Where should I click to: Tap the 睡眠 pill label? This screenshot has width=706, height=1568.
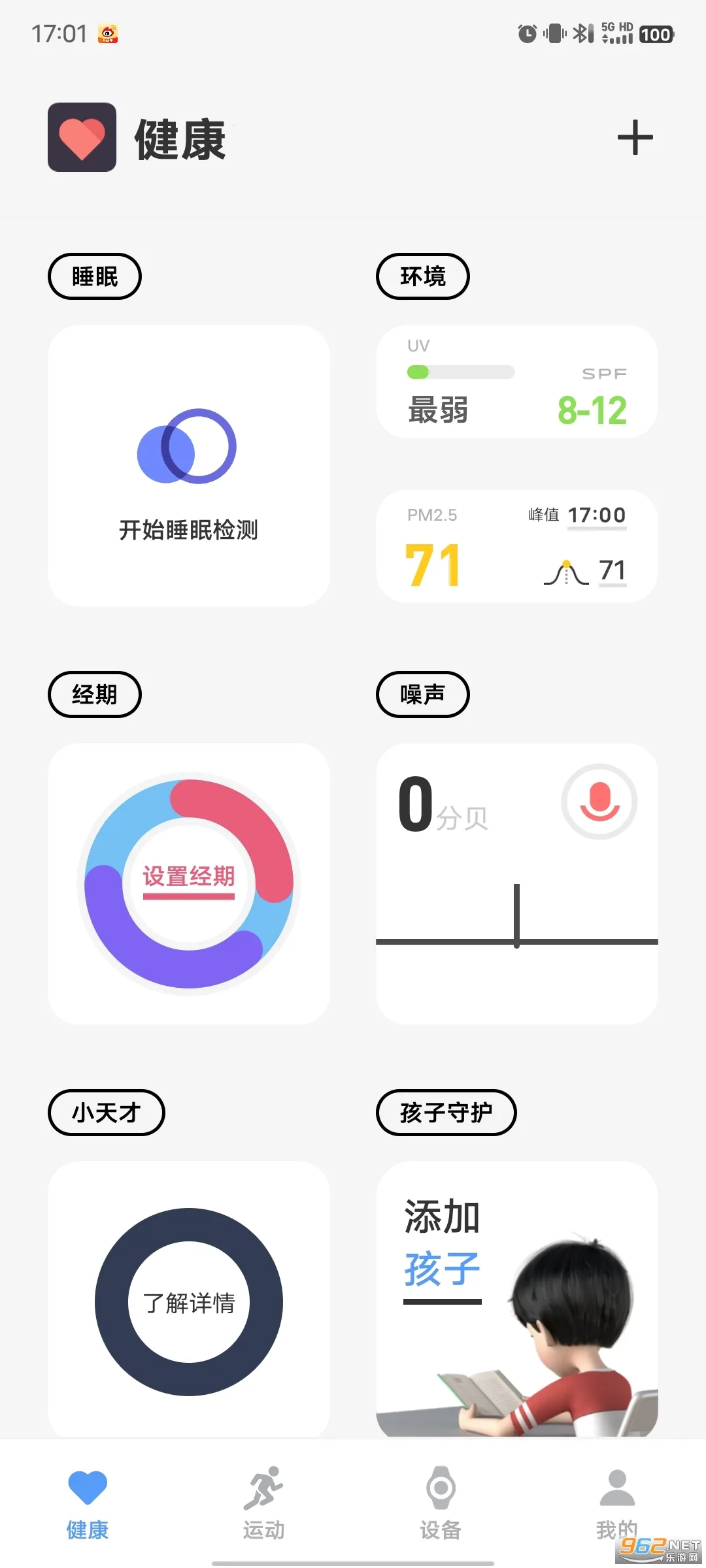[94, 276]
